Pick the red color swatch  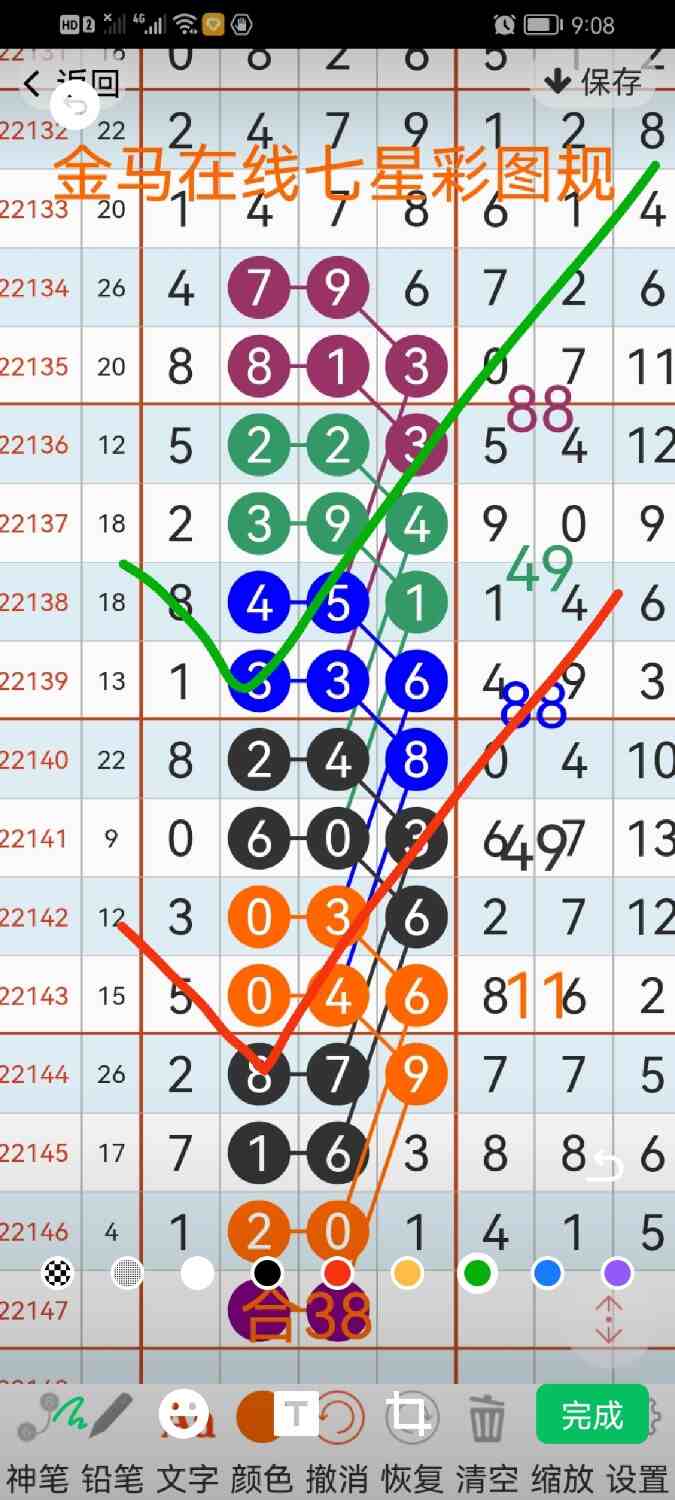point(337,1273)
